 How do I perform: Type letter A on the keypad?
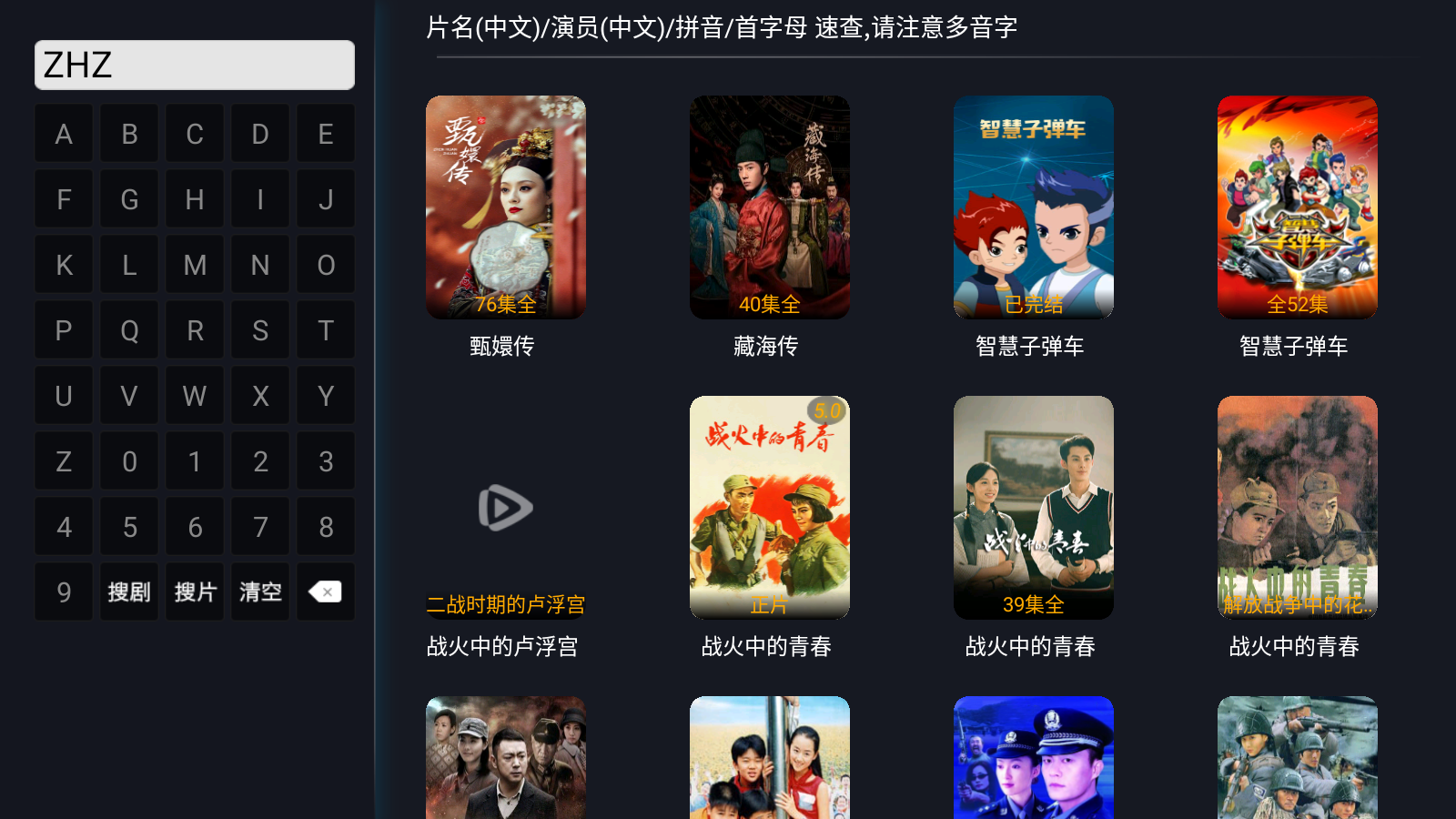click(64, 134)
